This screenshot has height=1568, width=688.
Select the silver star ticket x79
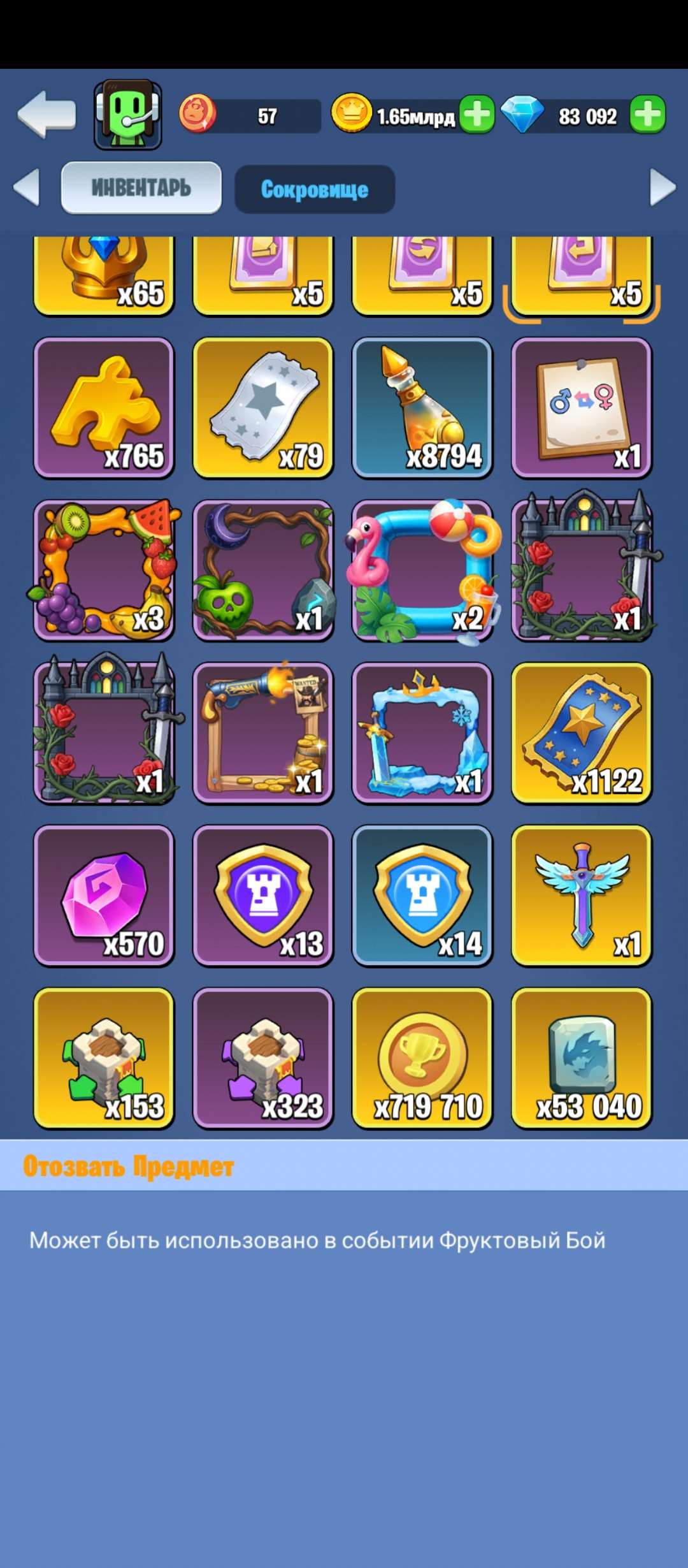[263, 408]
